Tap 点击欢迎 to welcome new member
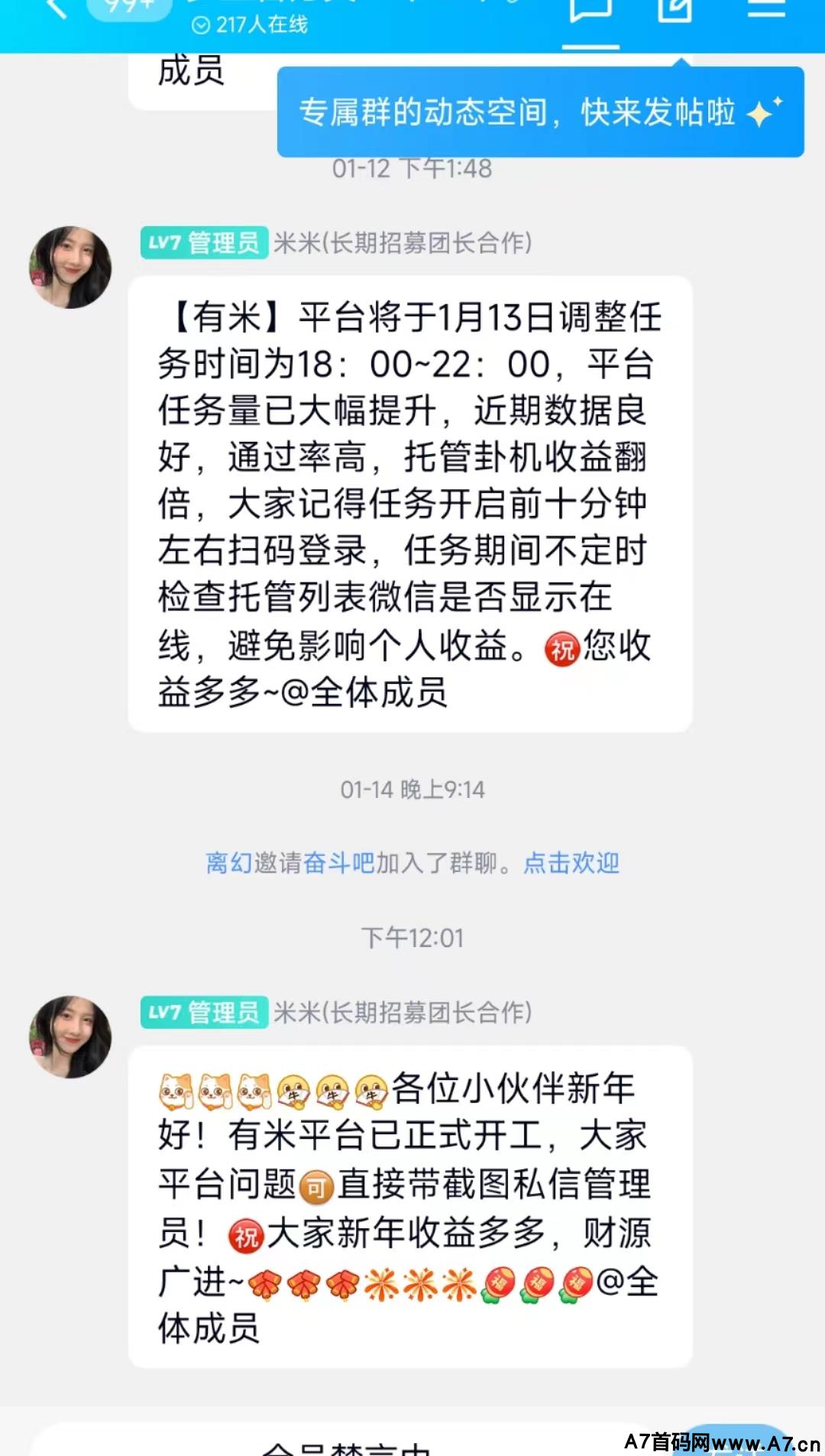 [x=571, y=863]
